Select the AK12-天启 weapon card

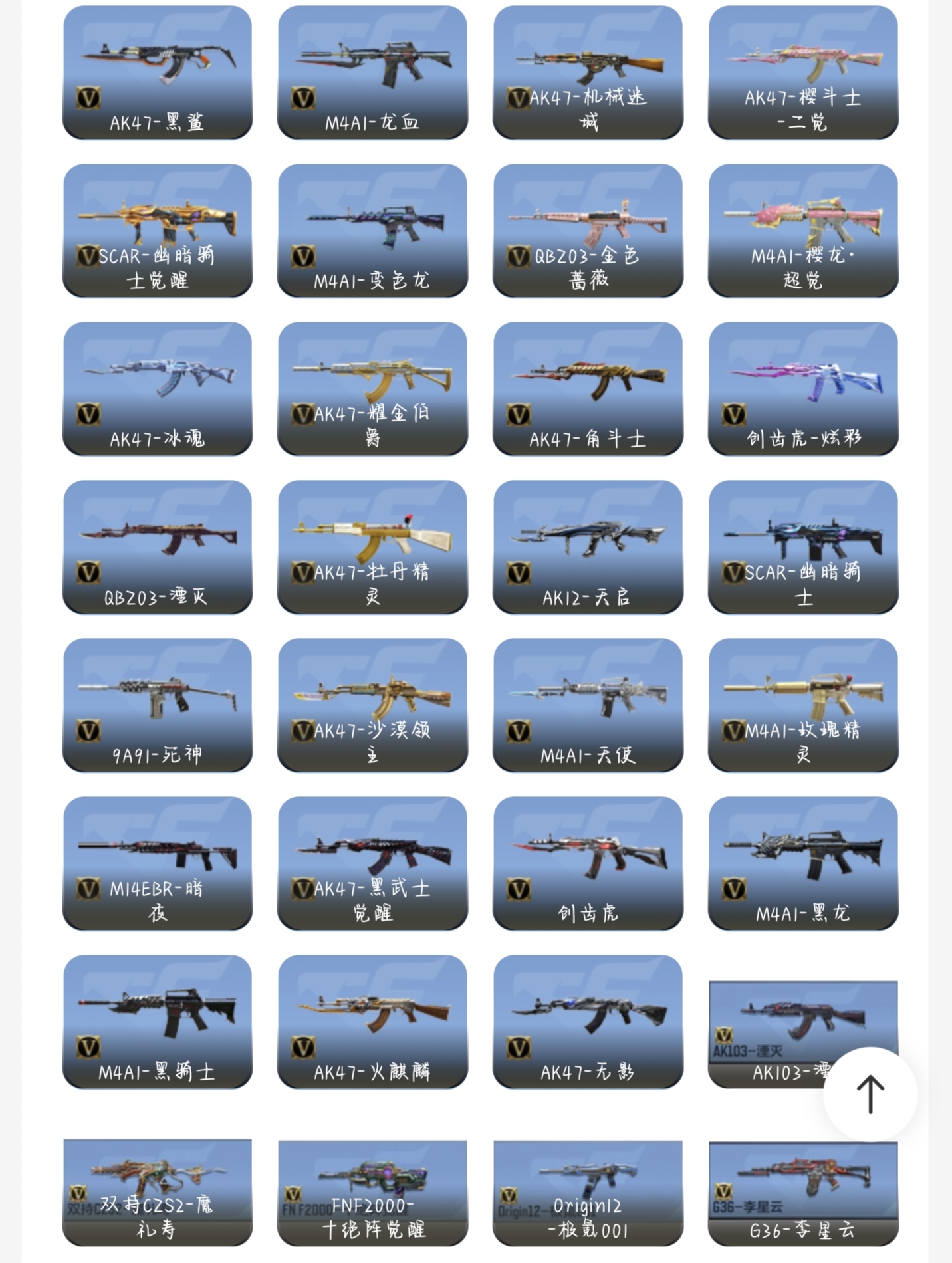(x=588, y=547)
